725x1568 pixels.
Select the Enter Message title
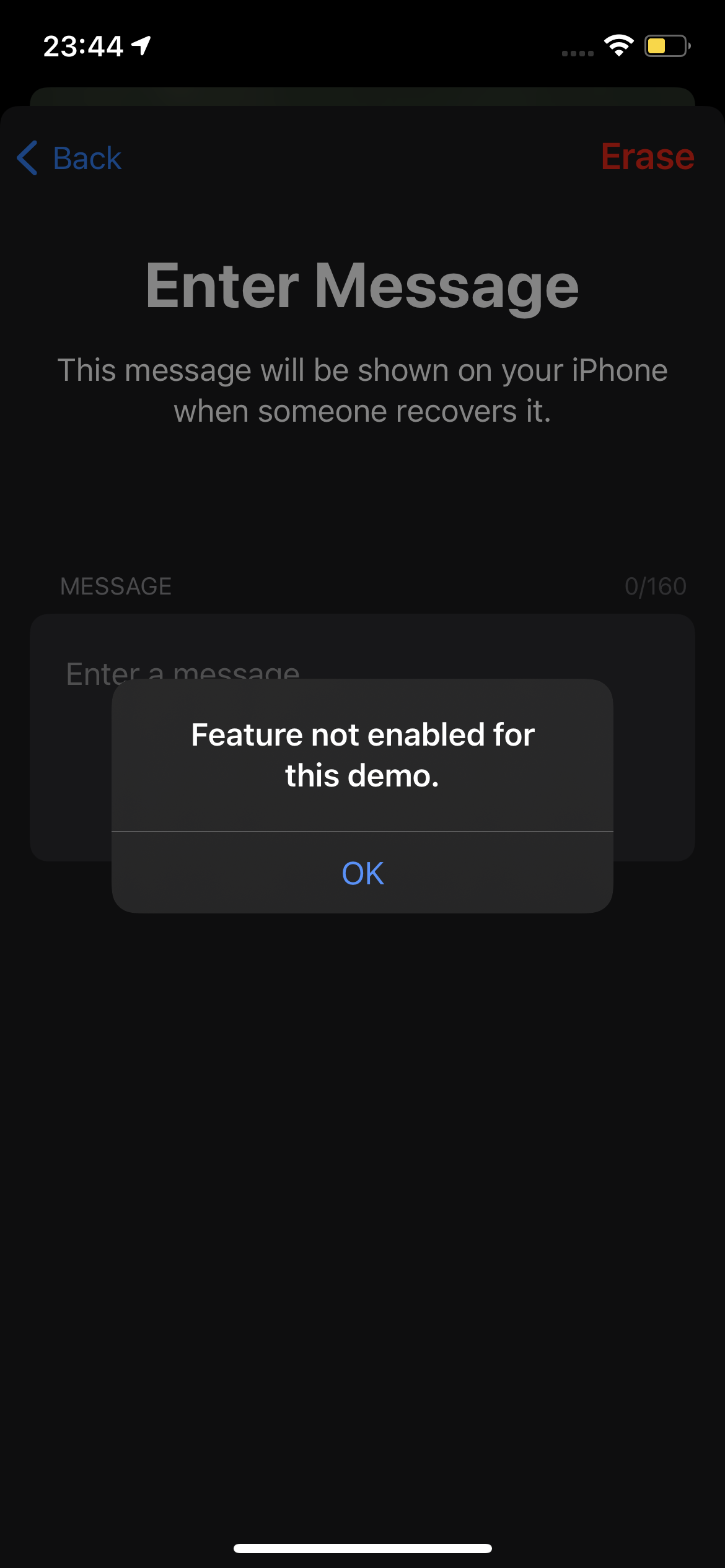(362, 285)
